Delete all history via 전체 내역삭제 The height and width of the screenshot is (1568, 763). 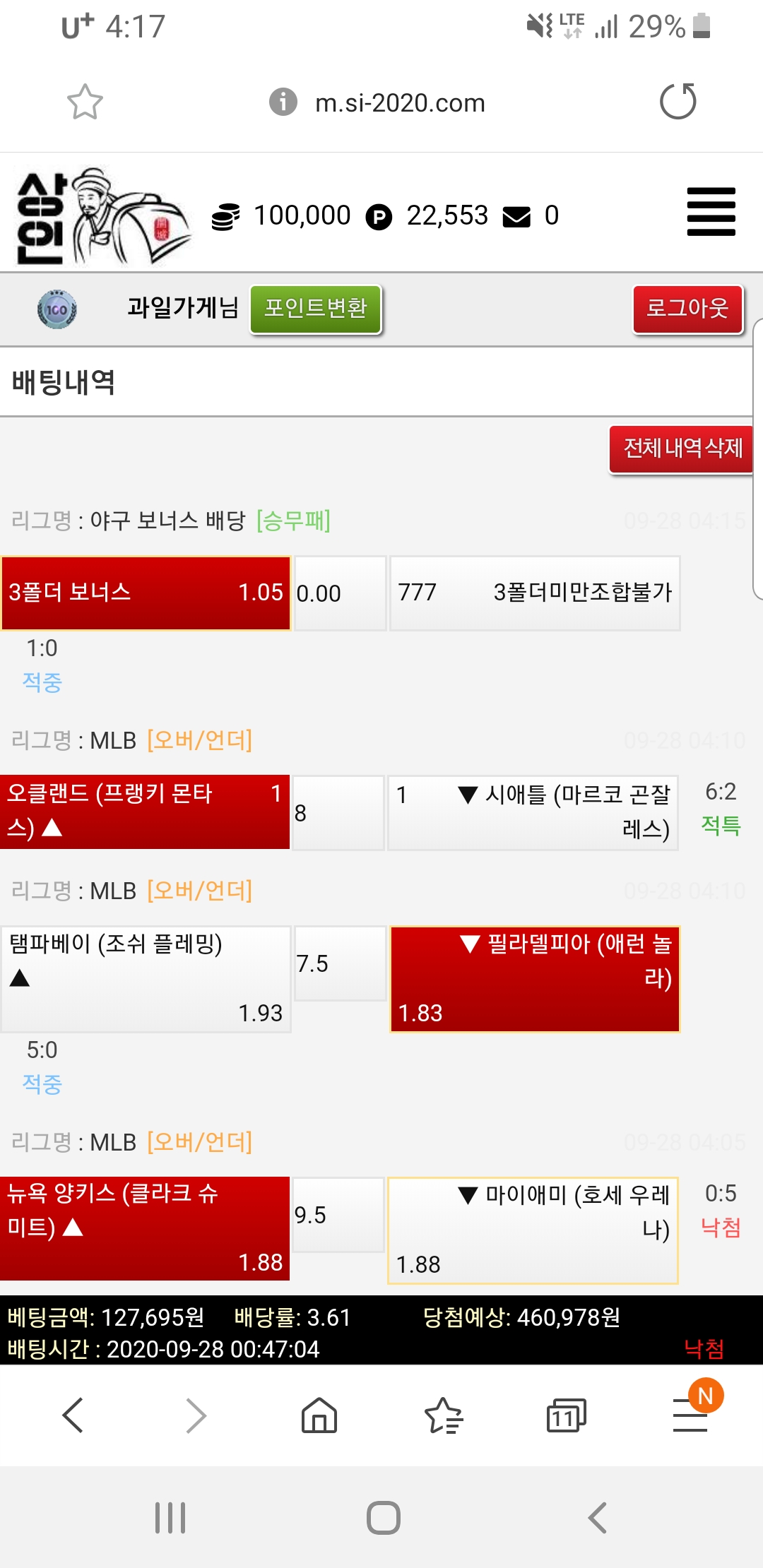point(682,449)
